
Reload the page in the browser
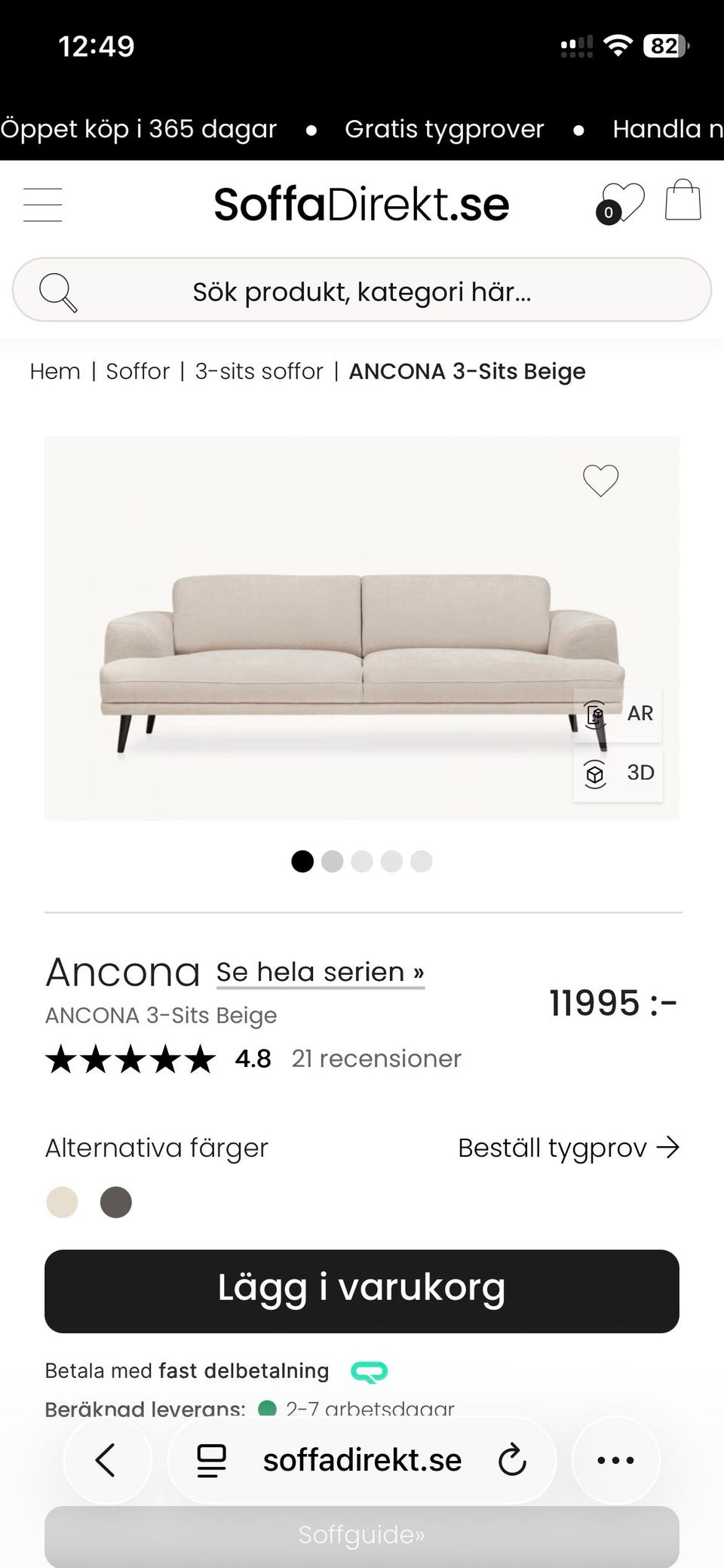512,1459
